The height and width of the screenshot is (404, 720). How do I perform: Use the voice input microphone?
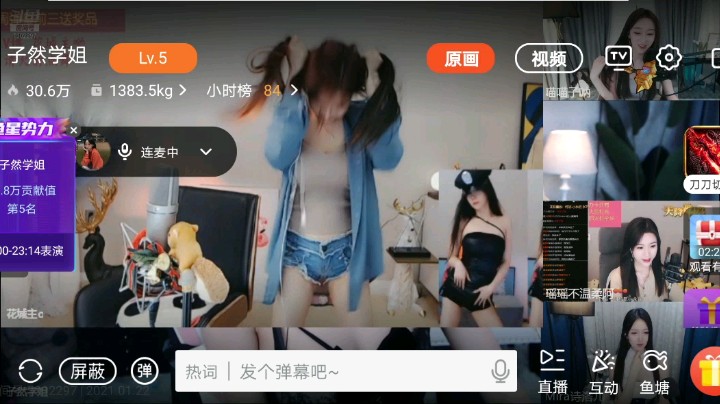point(500,372)
